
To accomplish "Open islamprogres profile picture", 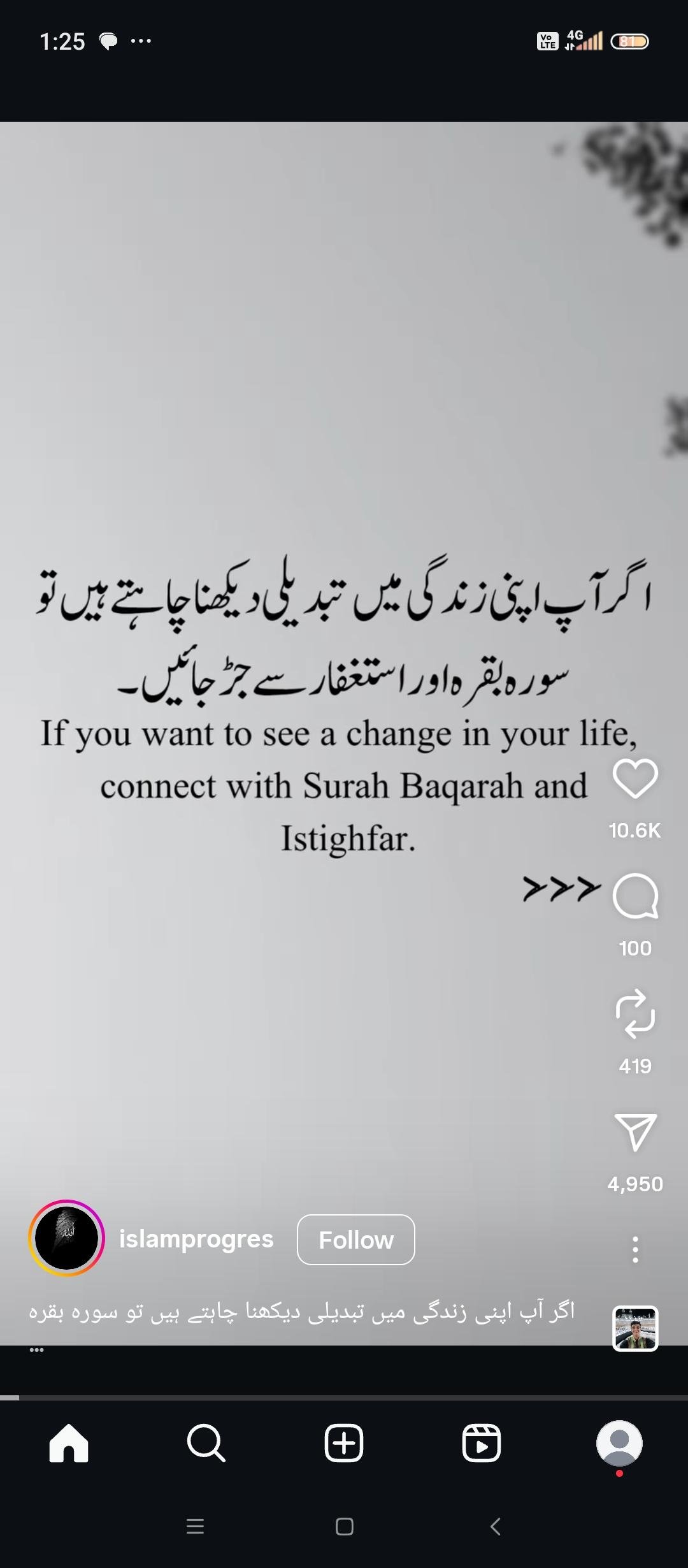I will click(66, 1238).
